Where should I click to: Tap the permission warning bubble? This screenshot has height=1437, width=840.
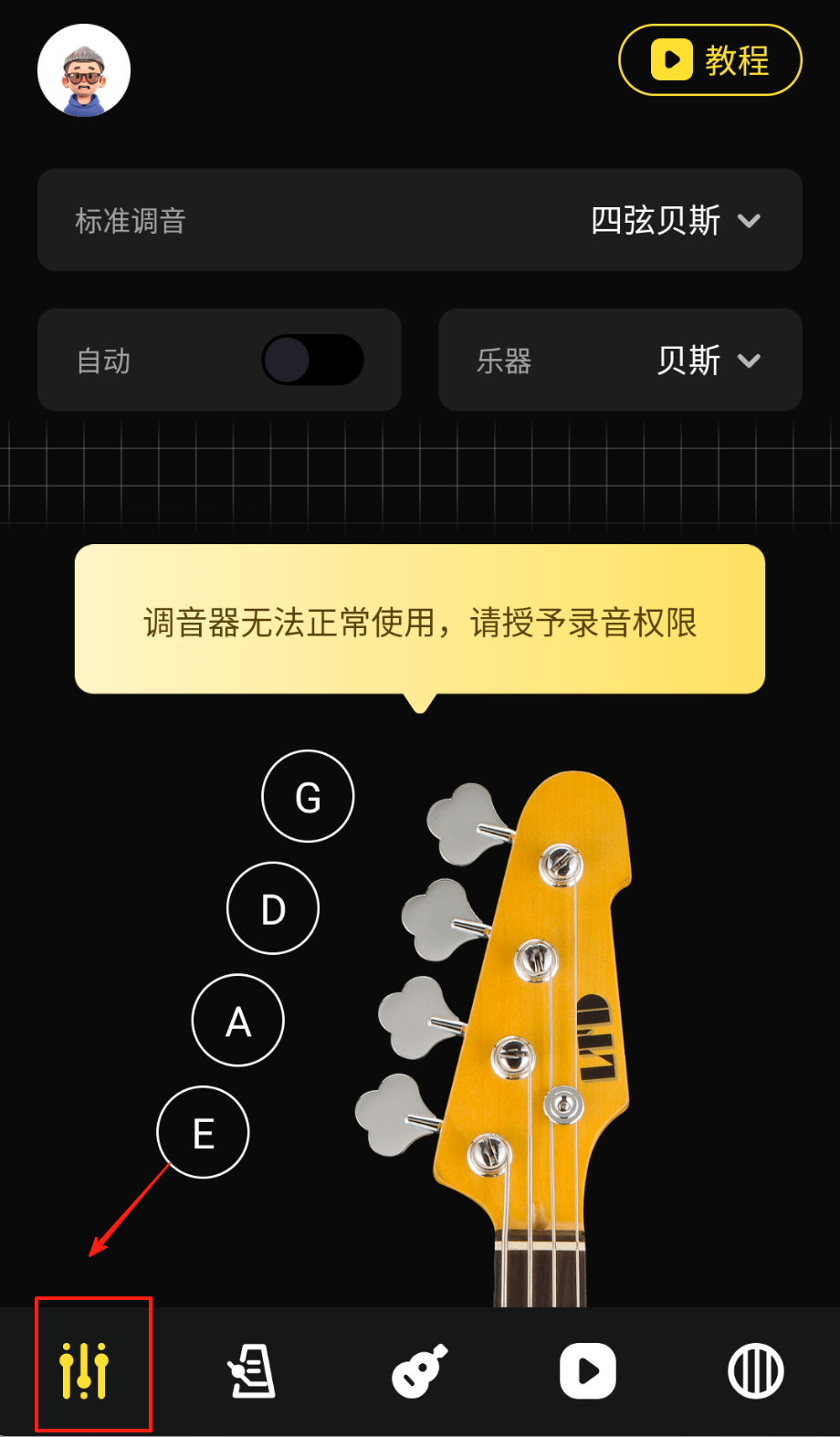click(420, 621)
